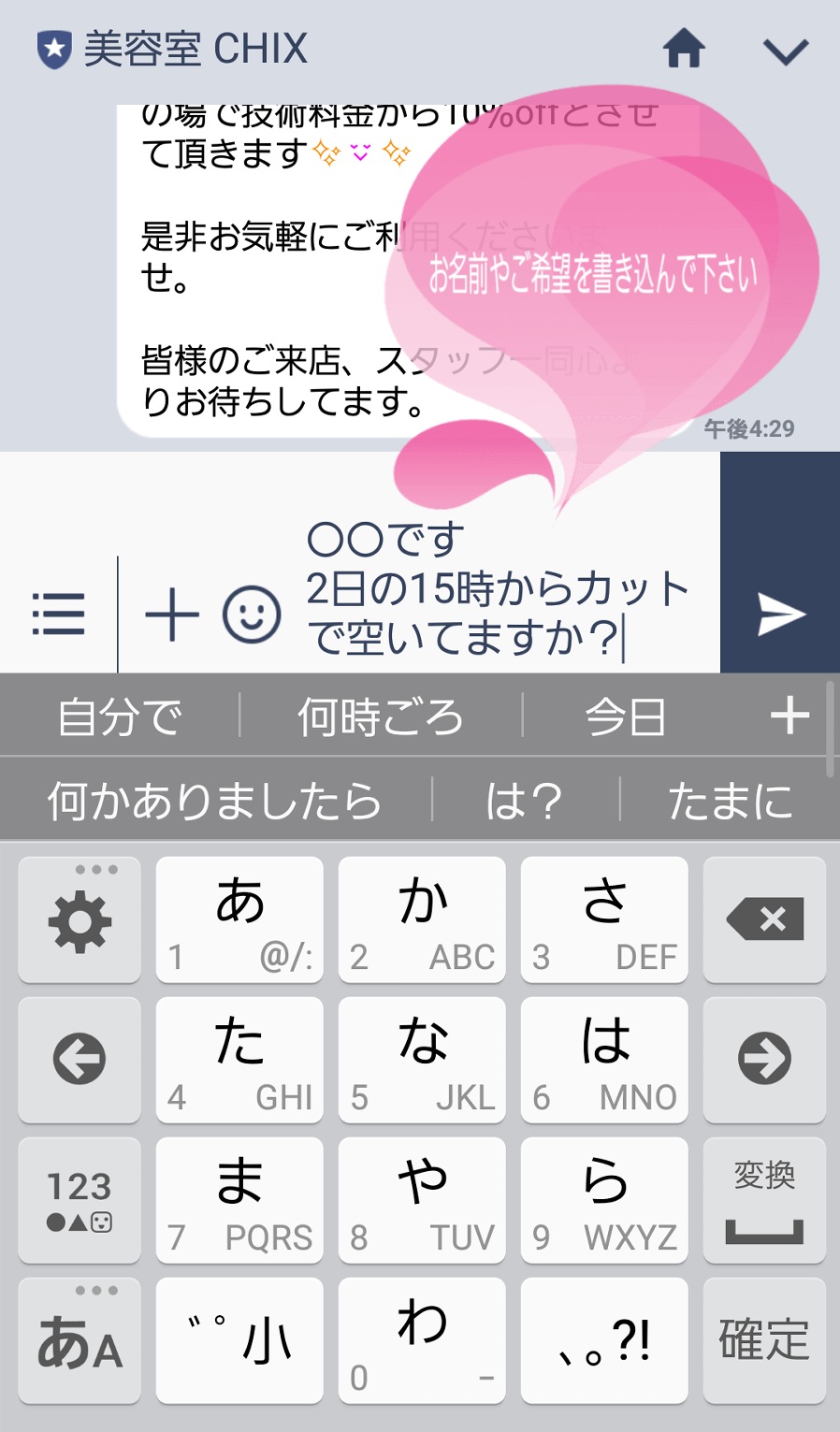840x1432 pixels.
Task: Open the emoji sticker picker
Action: pos(252,615)
